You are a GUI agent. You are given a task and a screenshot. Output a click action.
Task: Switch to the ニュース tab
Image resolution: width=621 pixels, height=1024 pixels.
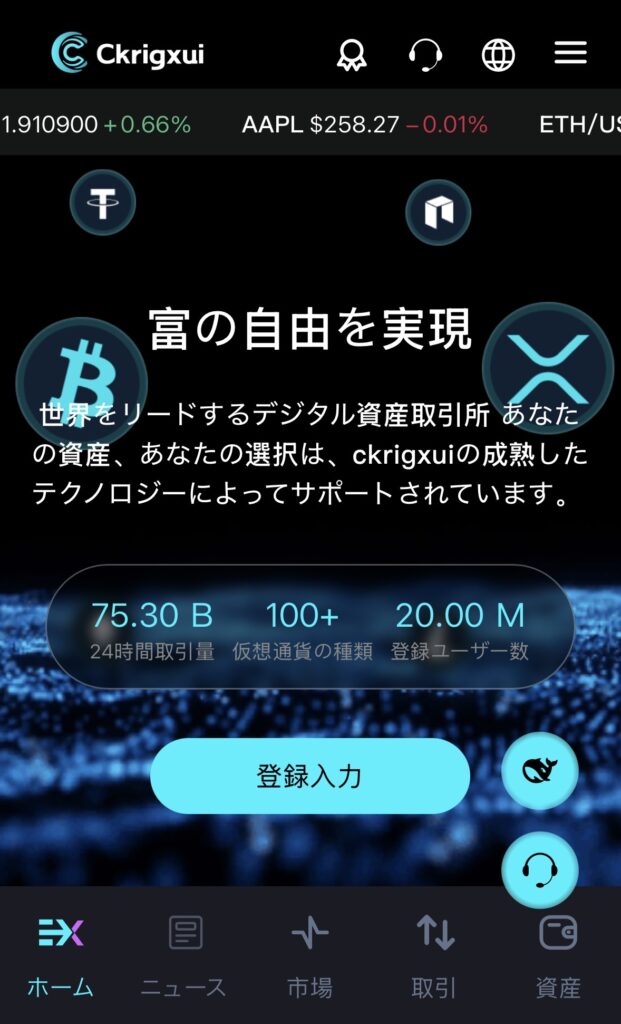[184, 957]
